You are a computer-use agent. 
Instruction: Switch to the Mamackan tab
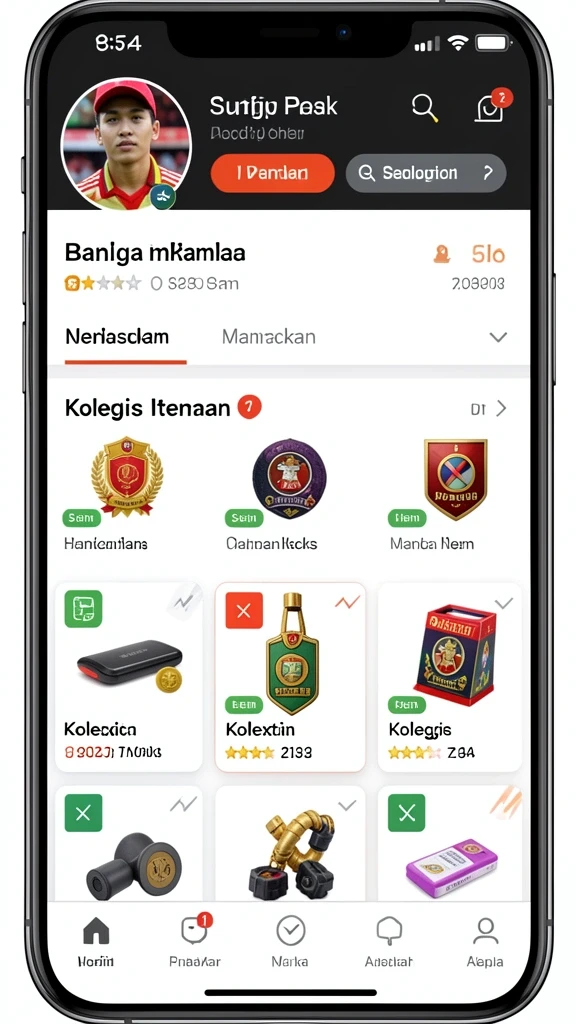point(268,337)
